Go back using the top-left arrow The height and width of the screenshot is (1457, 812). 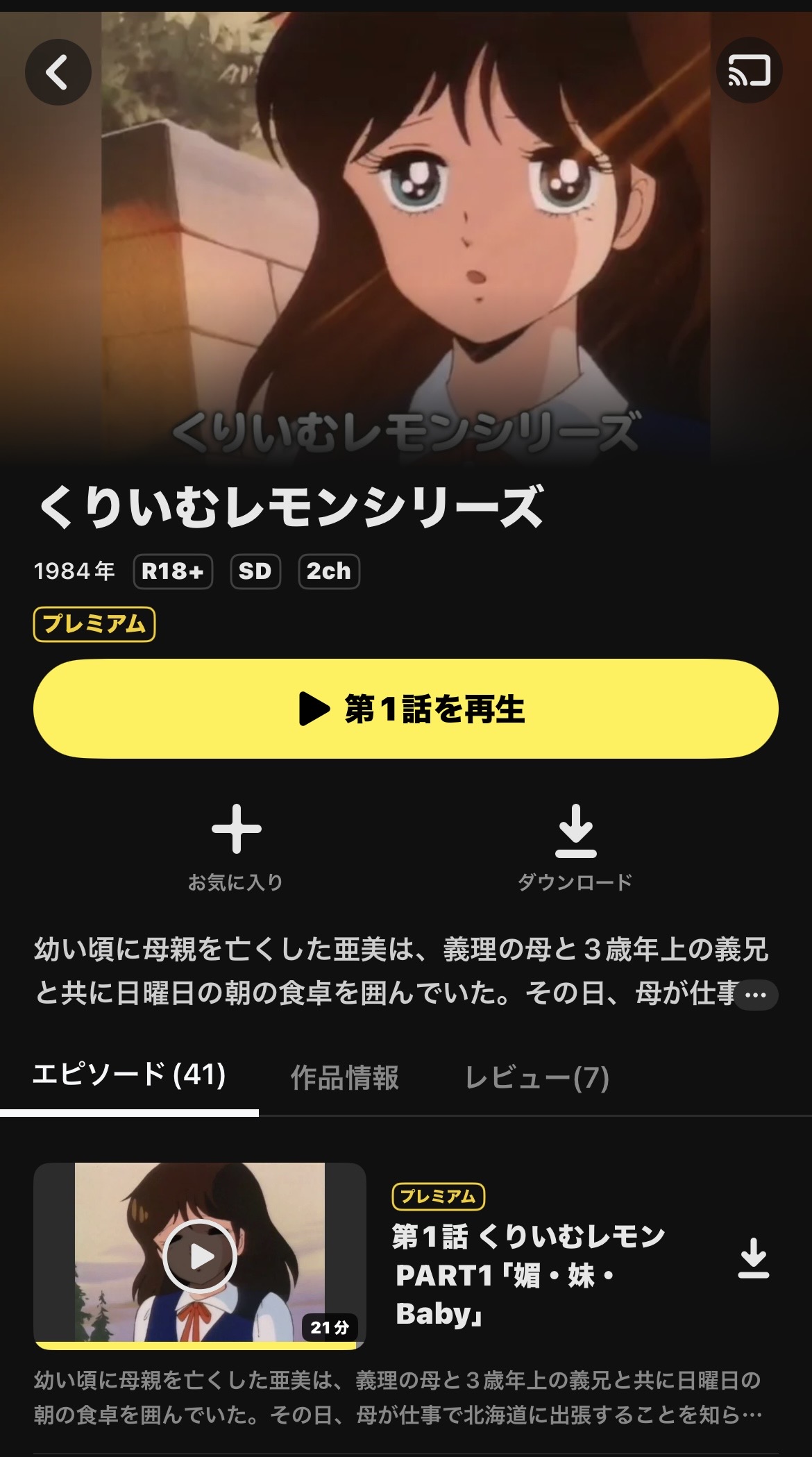coord(58,72)
